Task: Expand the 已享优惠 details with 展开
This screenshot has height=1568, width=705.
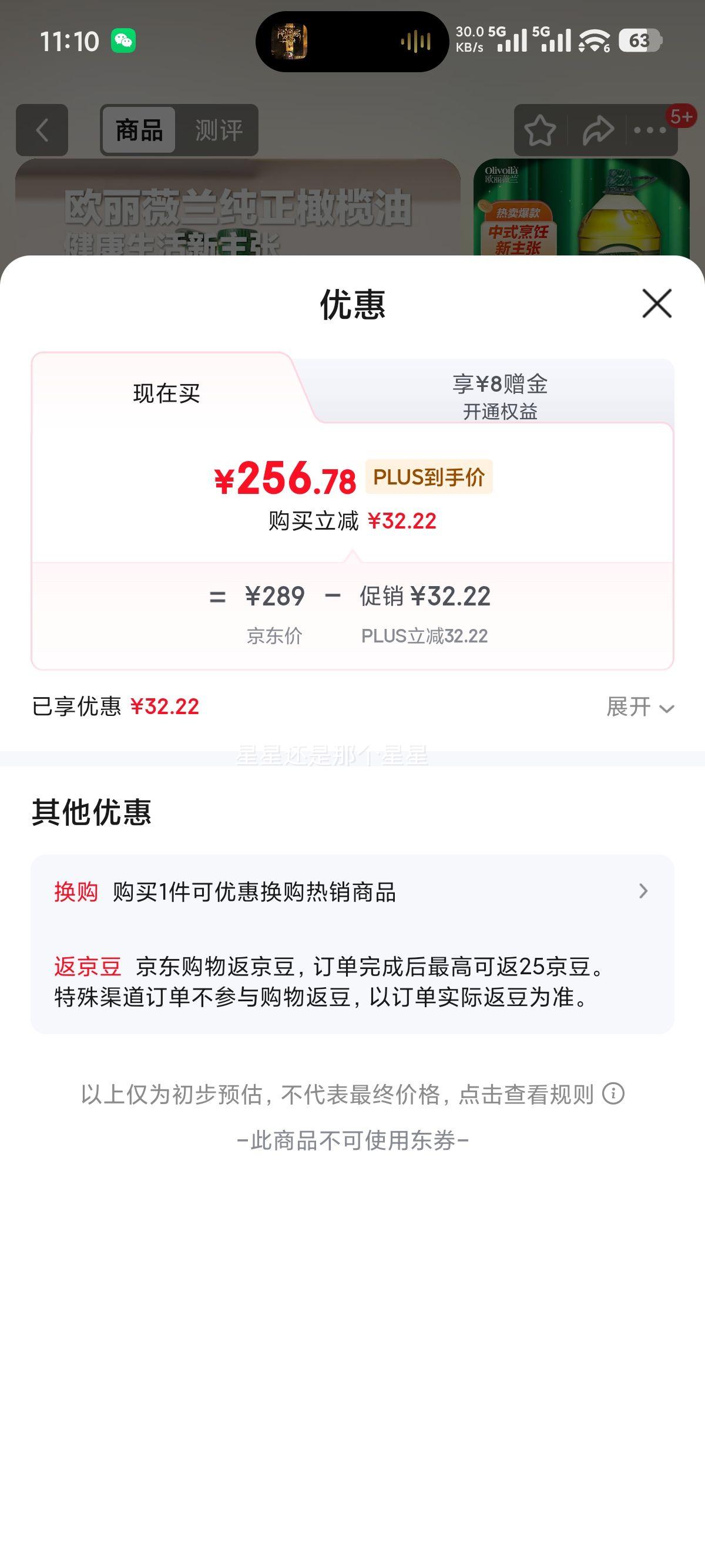Action: tap(639, 708)
